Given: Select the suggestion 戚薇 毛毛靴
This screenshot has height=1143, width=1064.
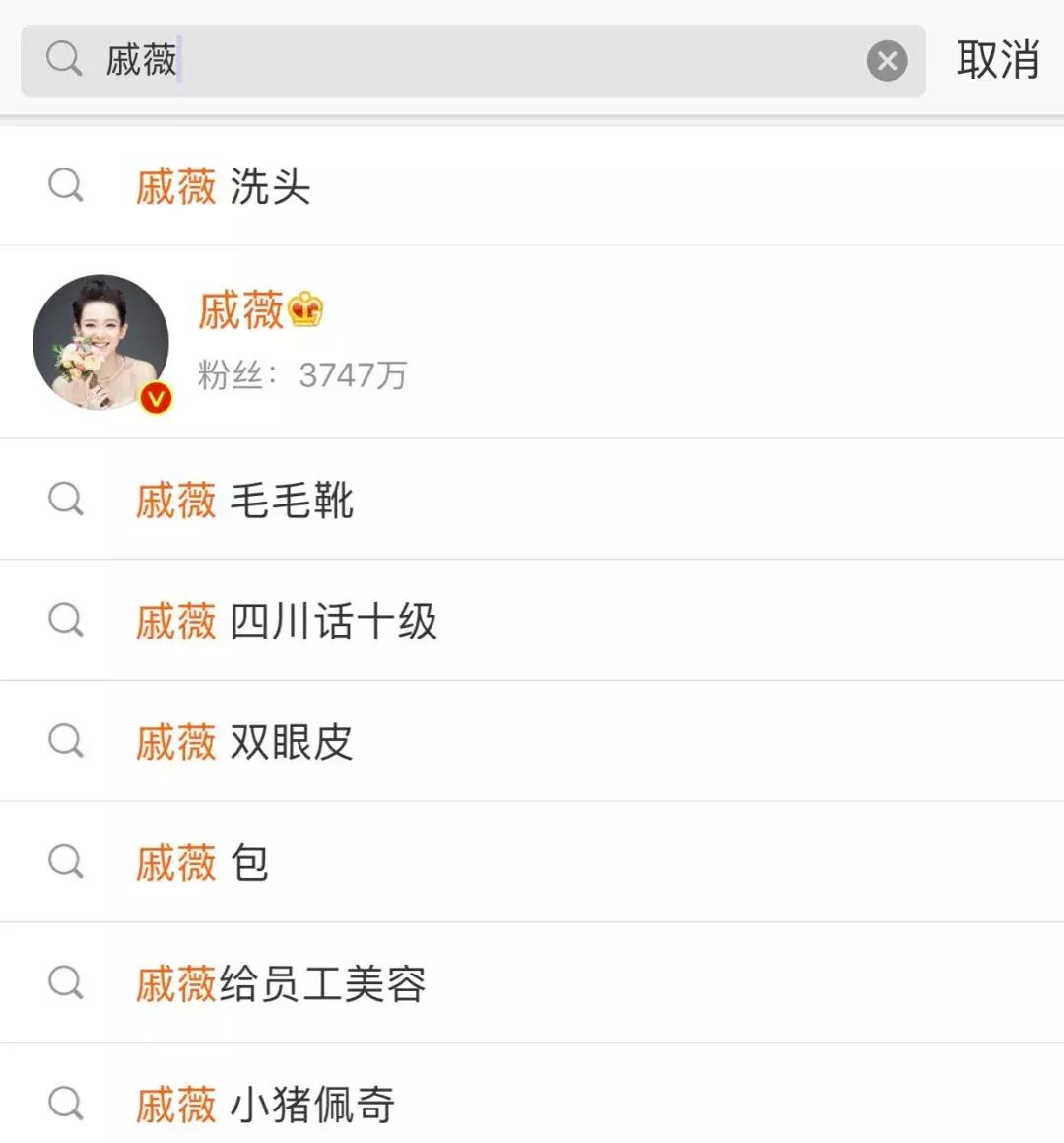Looking at the screenshot, I should click(243, 501).
